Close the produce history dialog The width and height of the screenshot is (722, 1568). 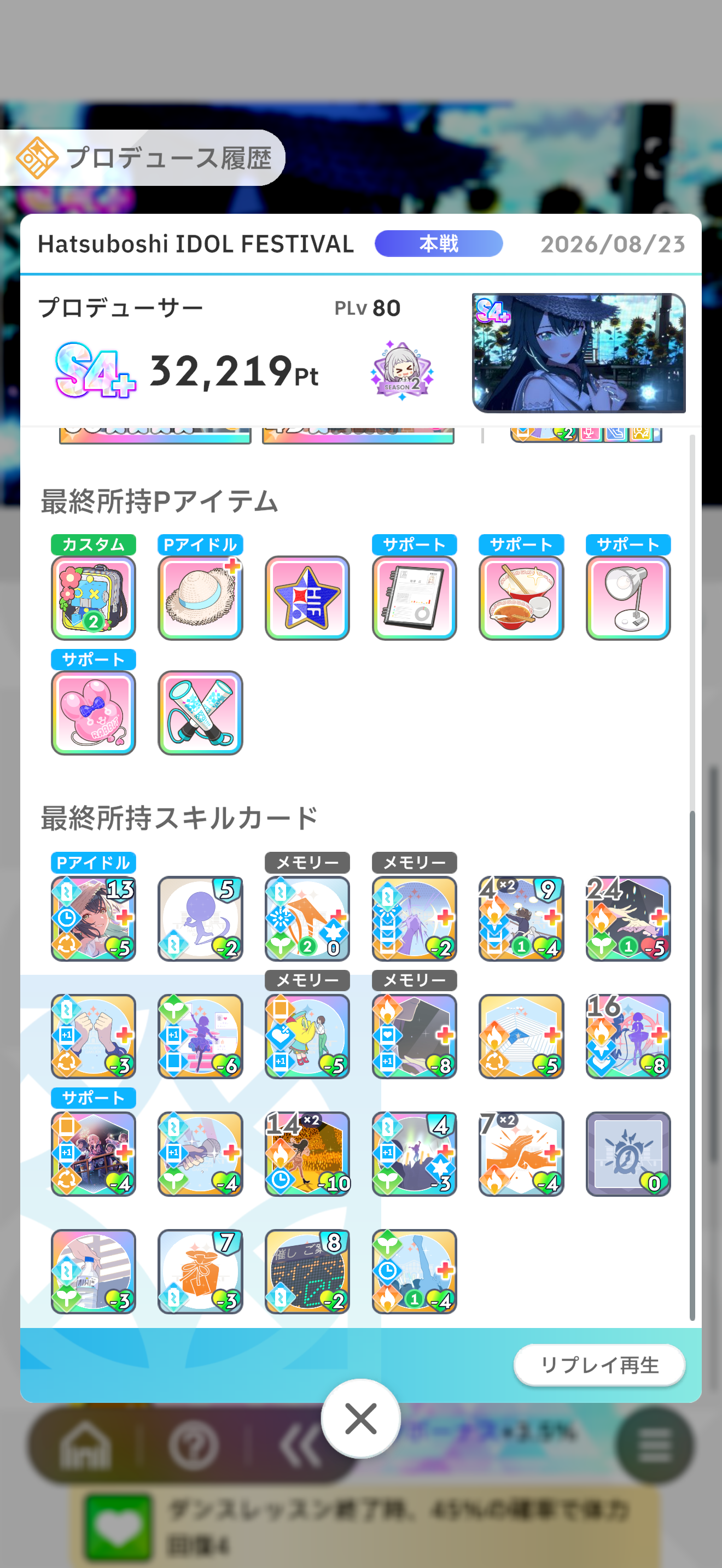click(360, 1419)
